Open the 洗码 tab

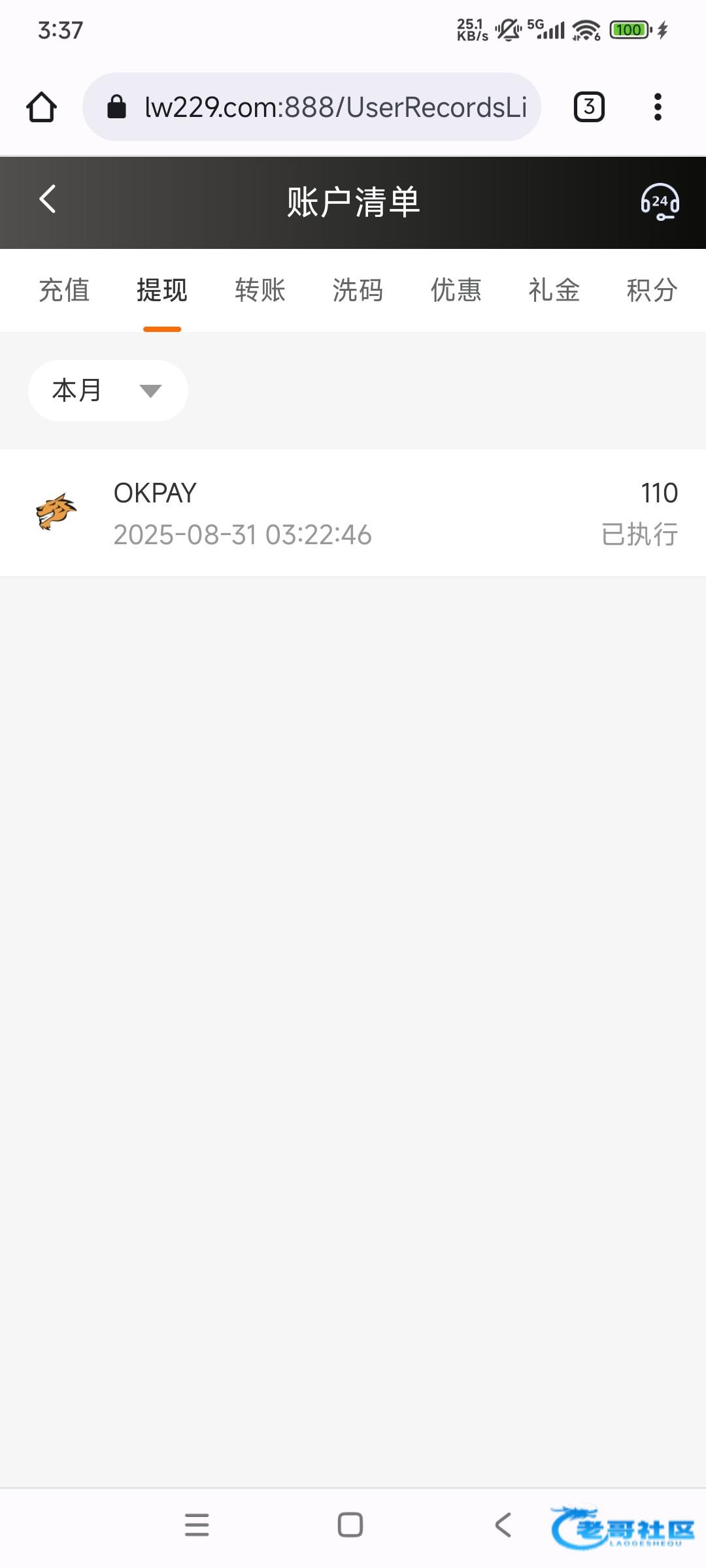358,290
